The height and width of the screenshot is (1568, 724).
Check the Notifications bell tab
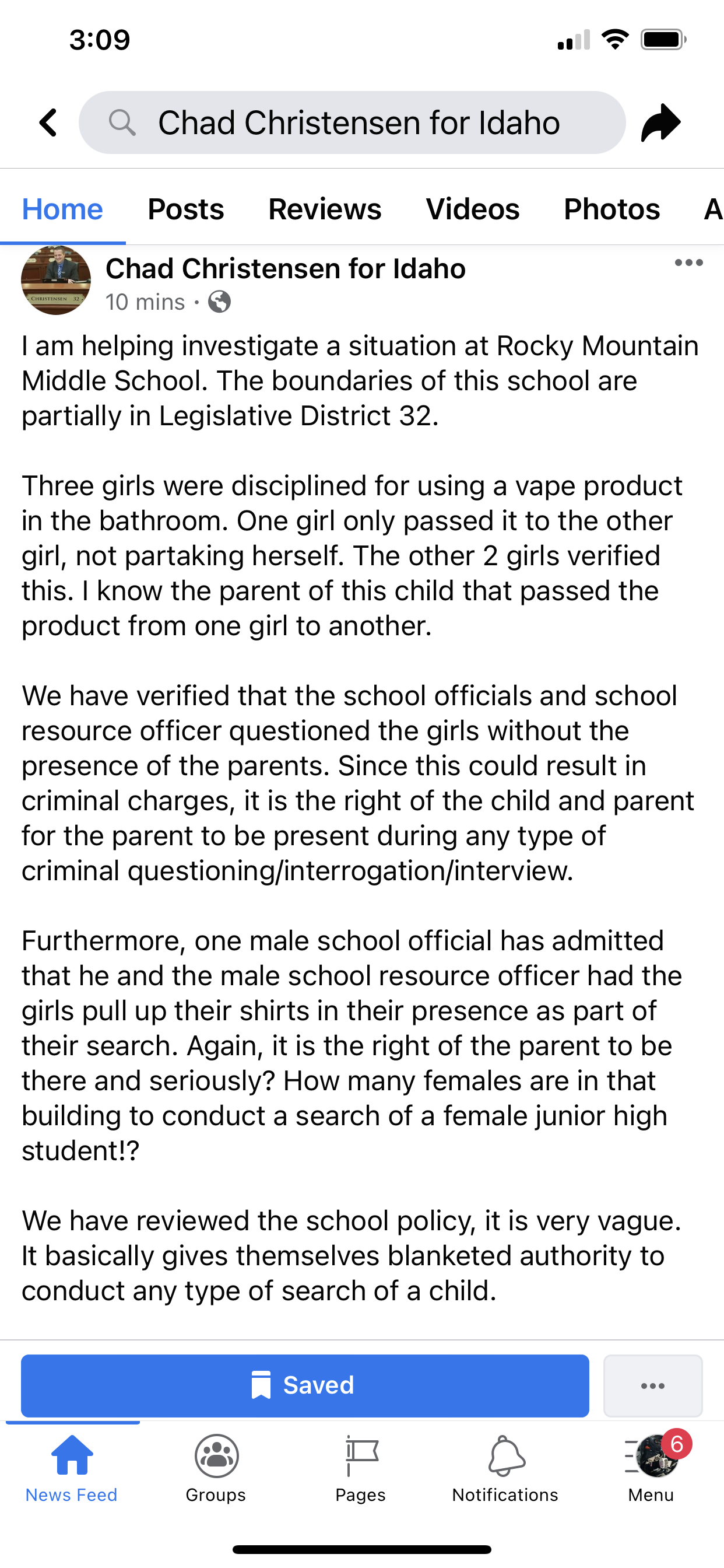[x=505, y=1468]
